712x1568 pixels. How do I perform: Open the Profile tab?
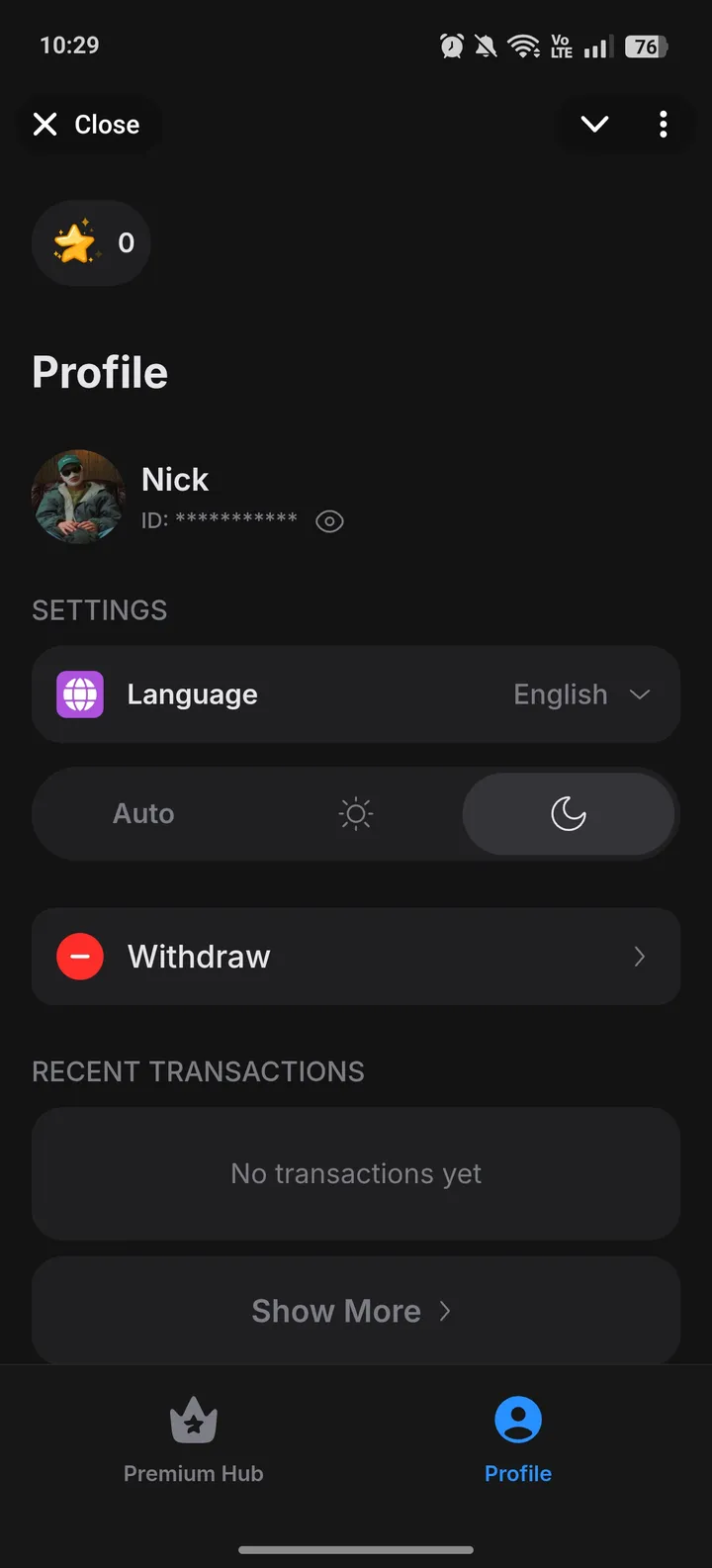(x=517, y=1439)
